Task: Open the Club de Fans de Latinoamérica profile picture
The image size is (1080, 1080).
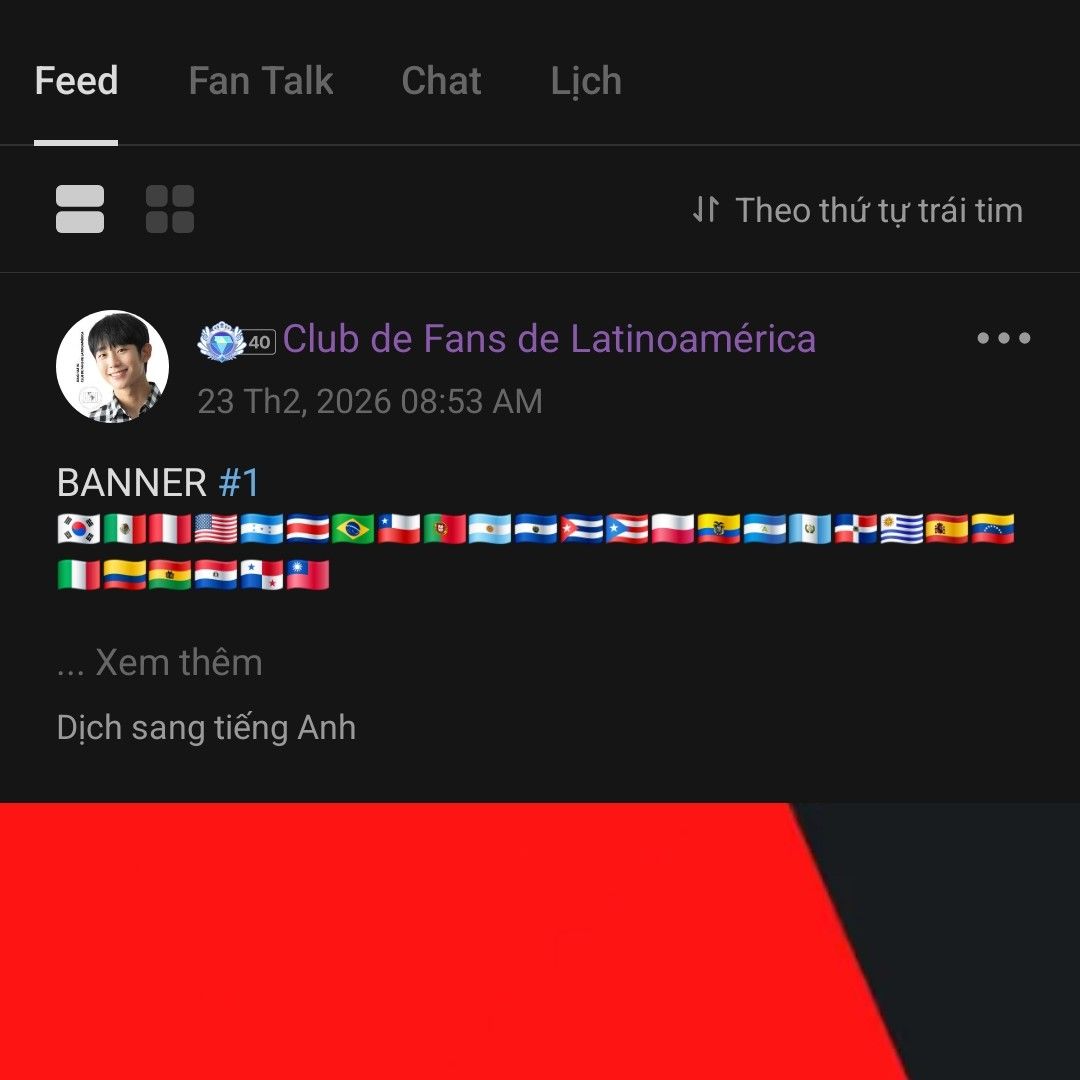Action: click(112, 366)
